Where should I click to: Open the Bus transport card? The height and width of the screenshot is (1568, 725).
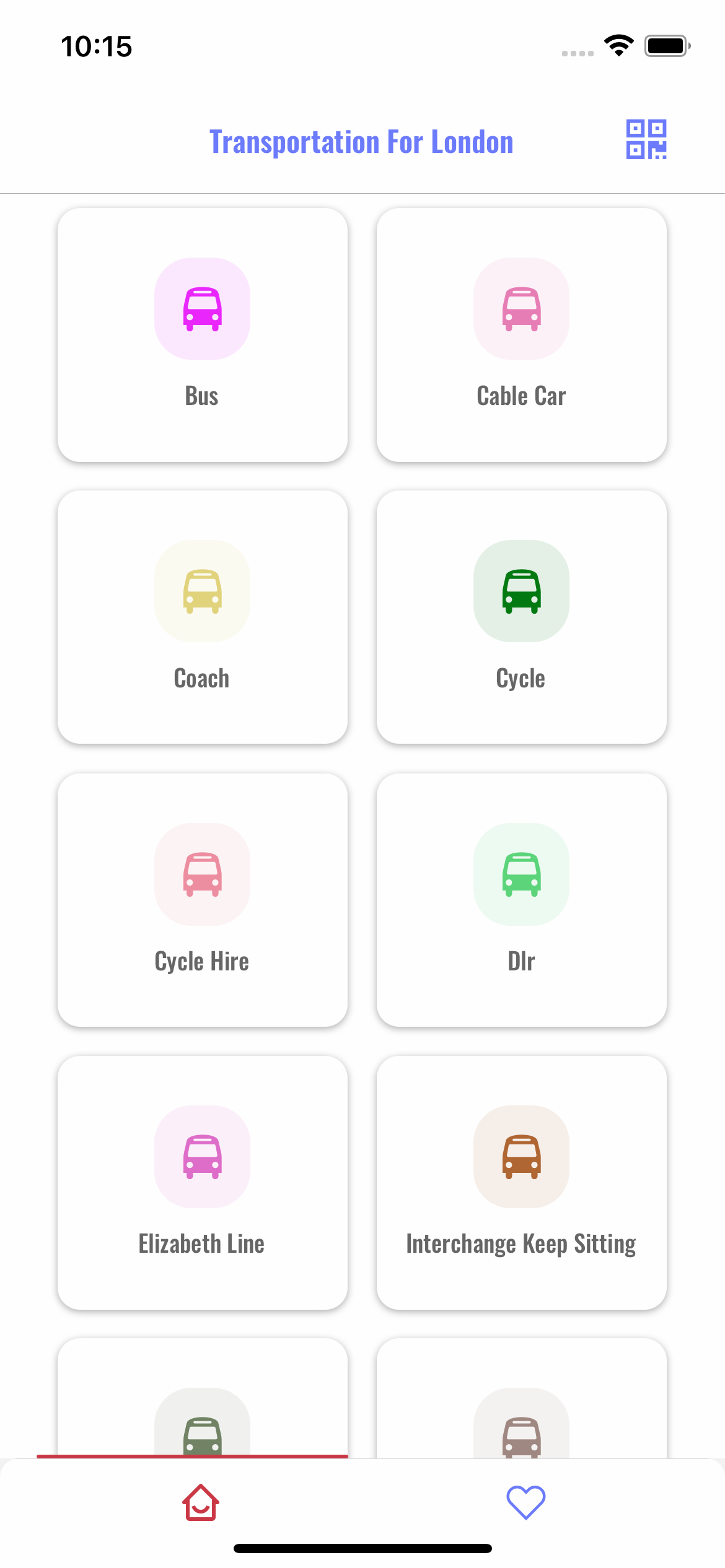203,335
